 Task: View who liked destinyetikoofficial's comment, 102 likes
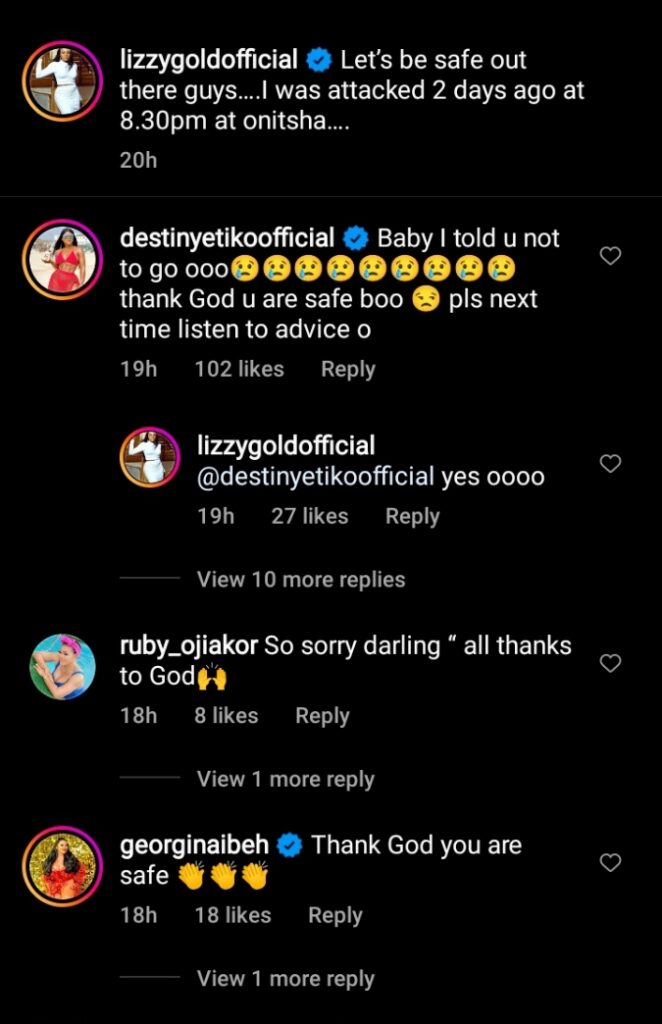click(239, 369)
